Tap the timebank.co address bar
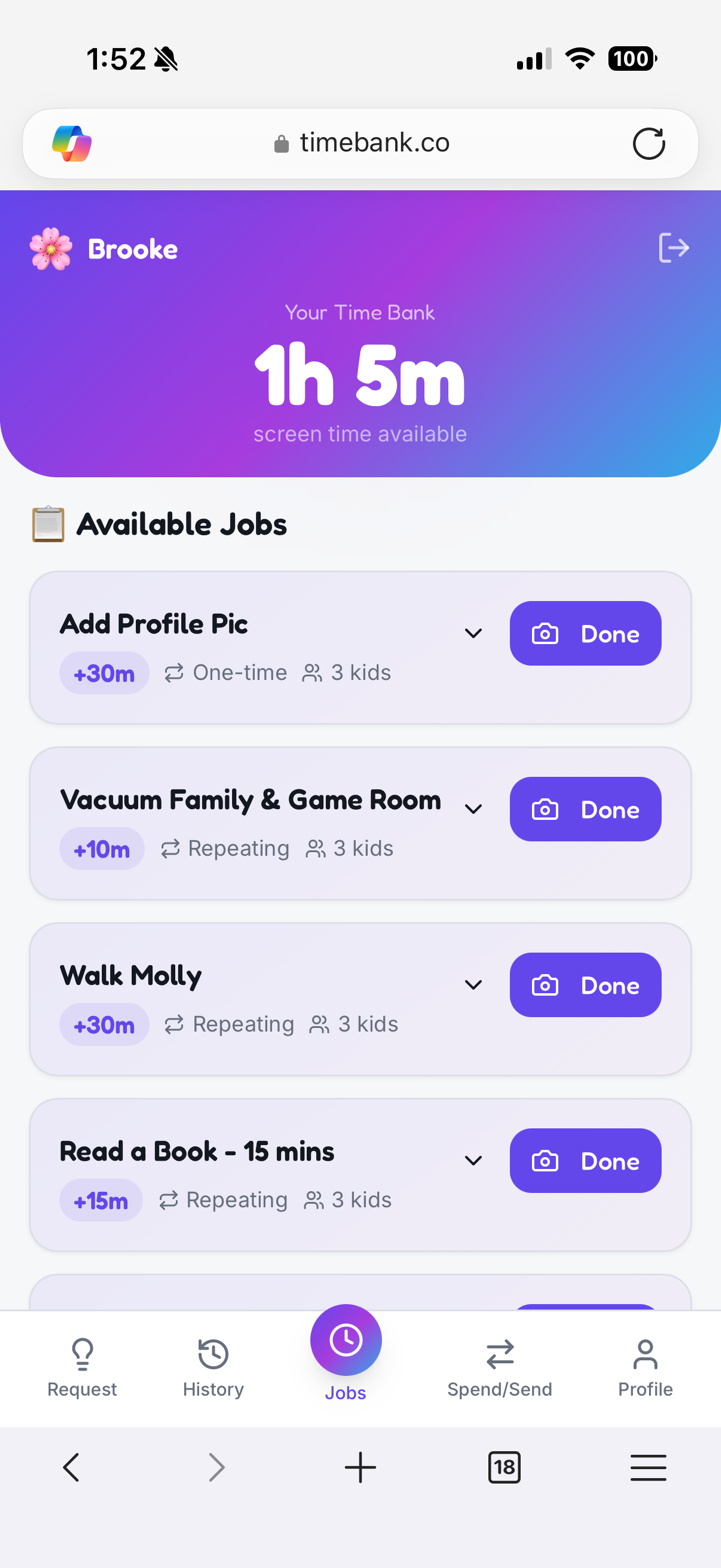This screenshot has width=721, height=1568. (361, 144)
